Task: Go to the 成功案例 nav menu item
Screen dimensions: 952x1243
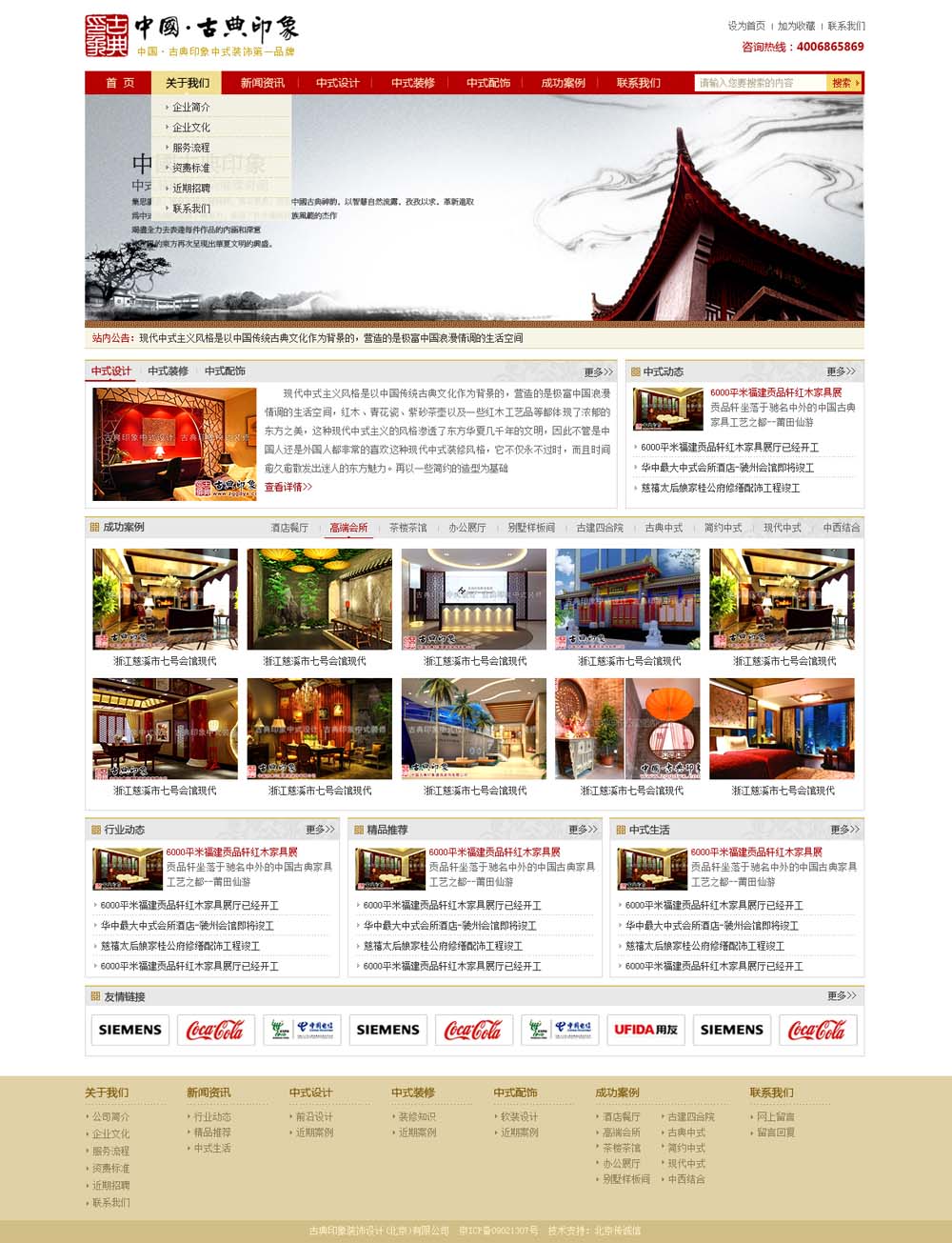Action: (563, 83)
